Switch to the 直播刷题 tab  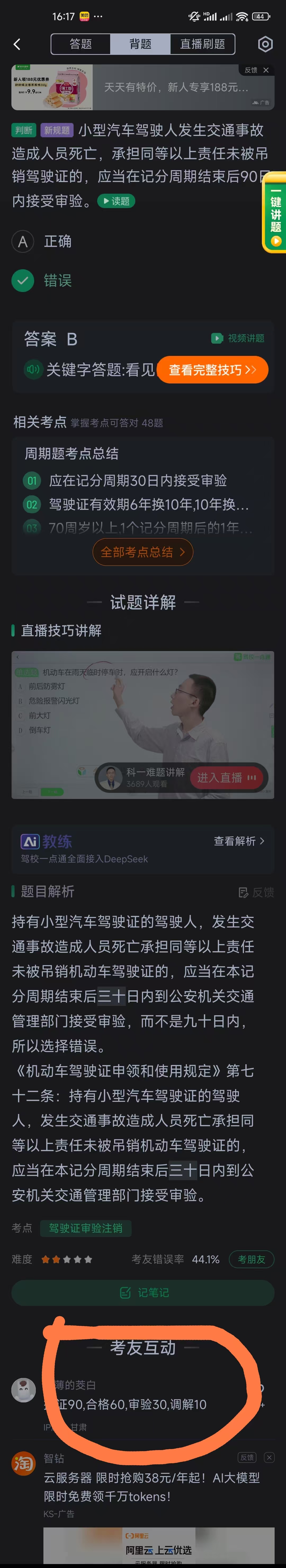click(x=202, y=44)
